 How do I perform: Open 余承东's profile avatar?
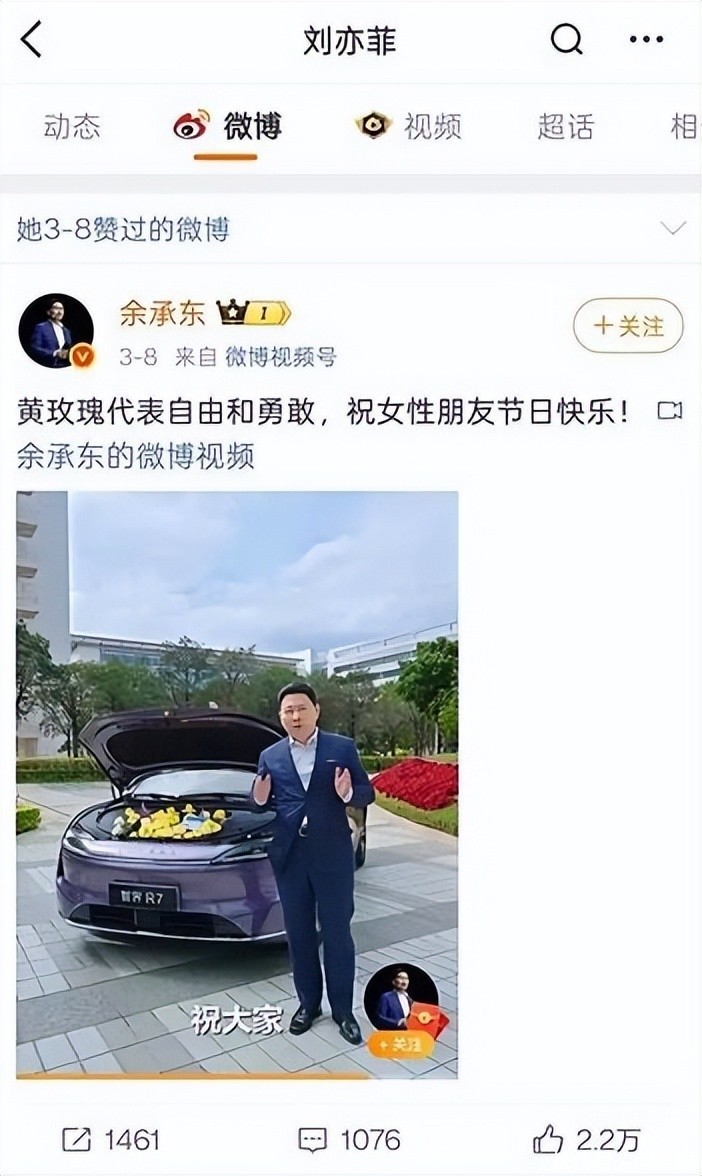click(56, 331)
